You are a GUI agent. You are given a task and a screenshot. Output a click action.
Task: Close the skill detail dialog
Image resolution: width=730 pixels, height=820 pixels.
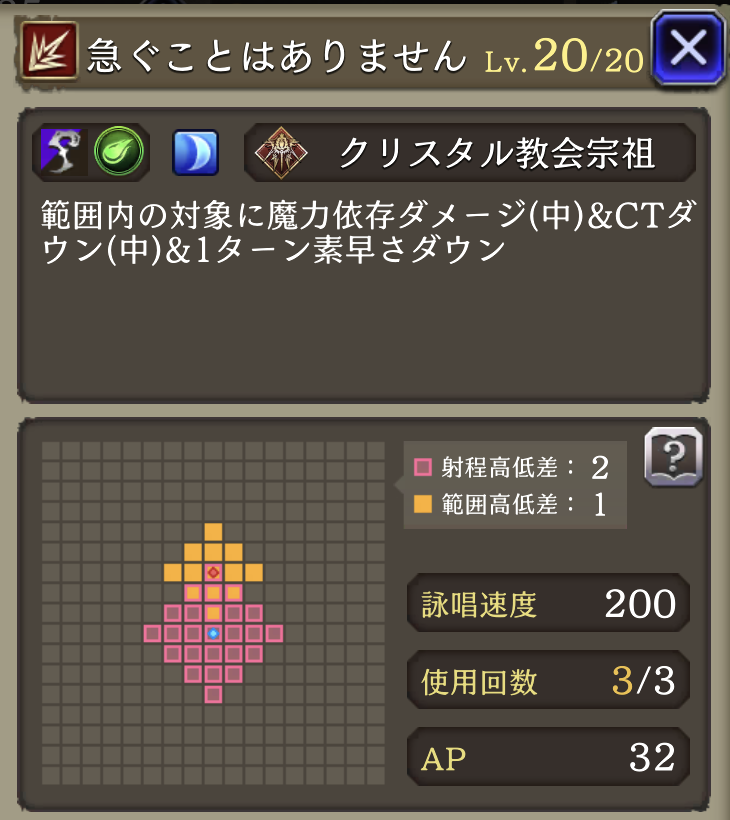coord(687,48)
